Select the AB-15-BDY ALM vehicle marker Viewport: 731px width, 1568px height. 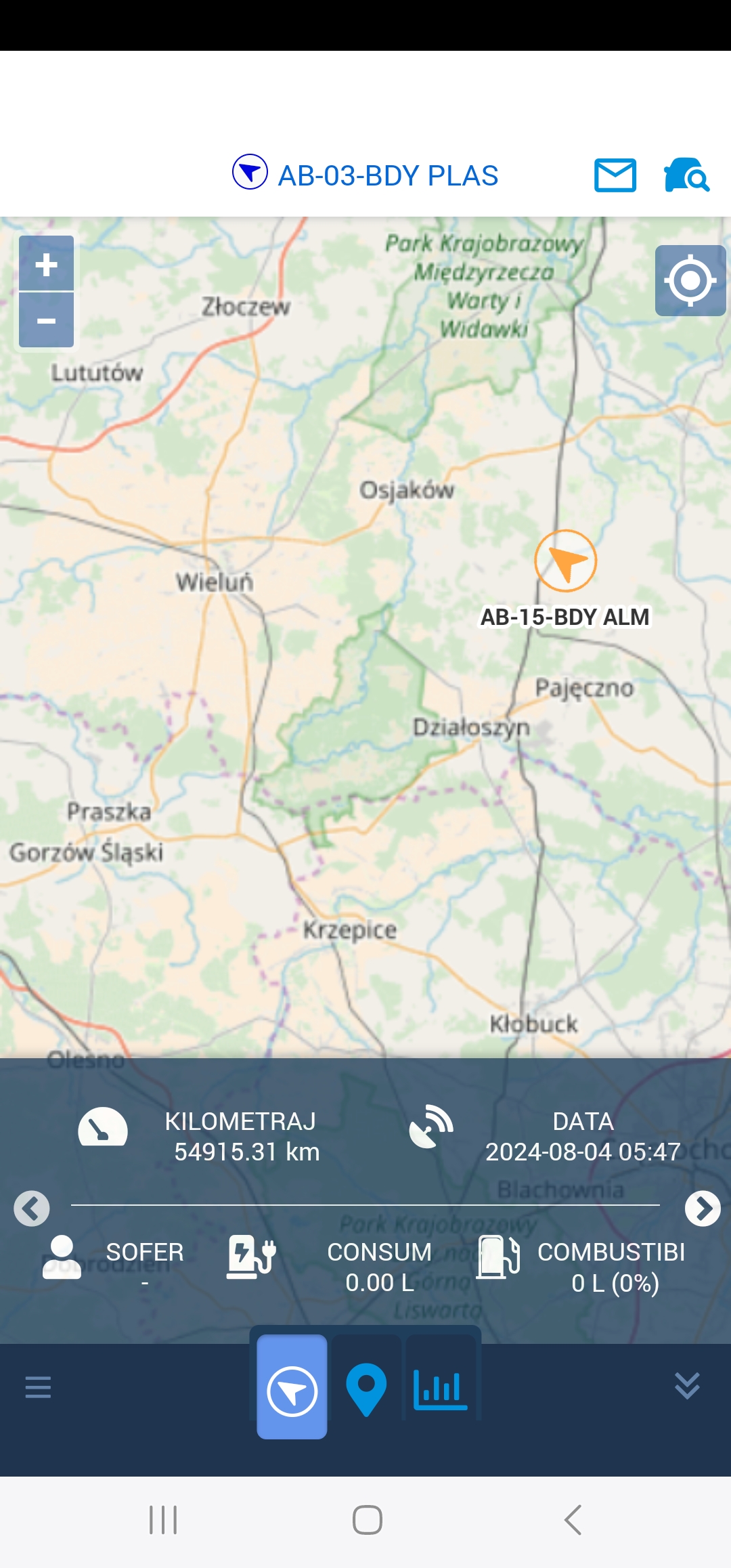(565, 561)
